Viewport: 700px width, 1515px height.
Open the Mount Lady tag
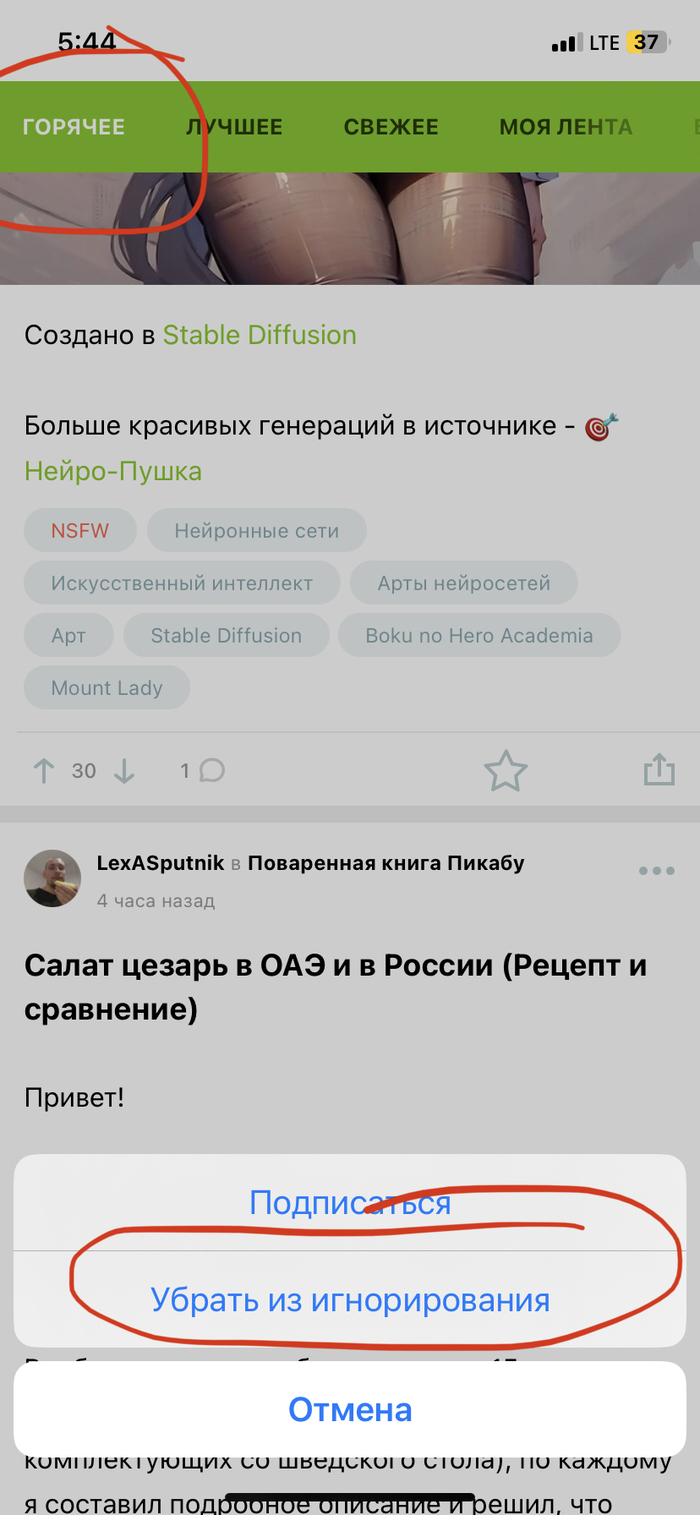click(x=107, y=688)
